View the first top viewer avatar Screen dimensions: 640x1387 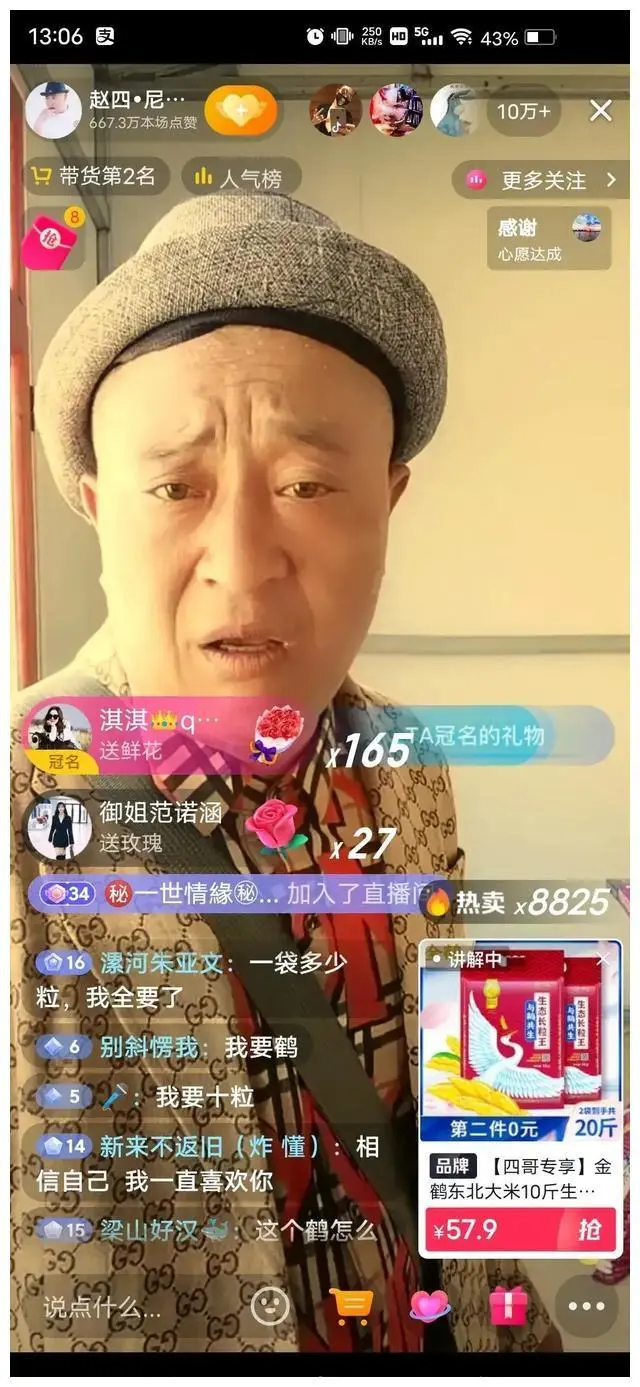pyautogui.click(x=335, y=110)
